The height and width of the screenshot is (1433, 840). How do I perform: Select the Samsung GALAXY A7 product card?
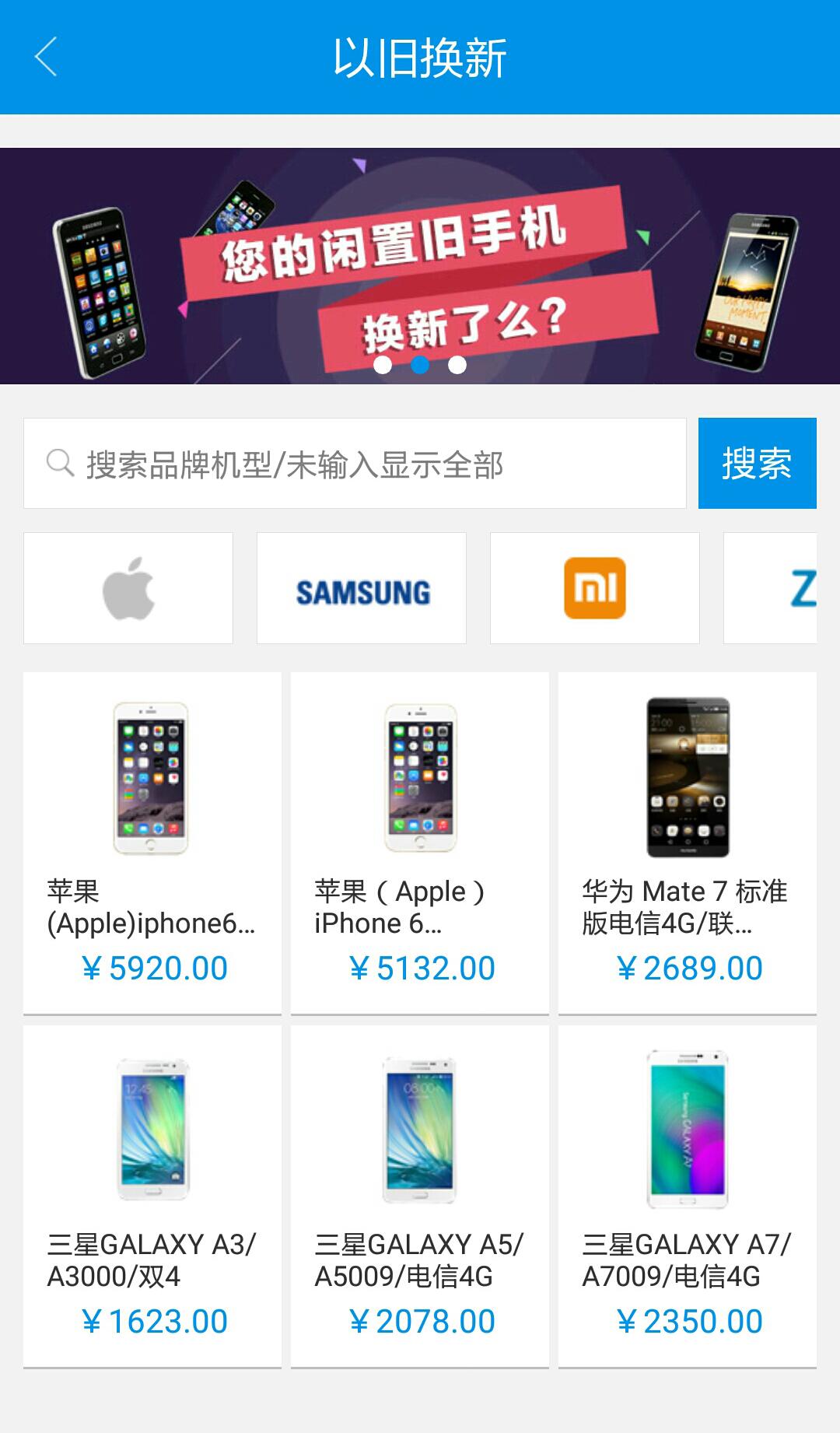[688, 1196]
